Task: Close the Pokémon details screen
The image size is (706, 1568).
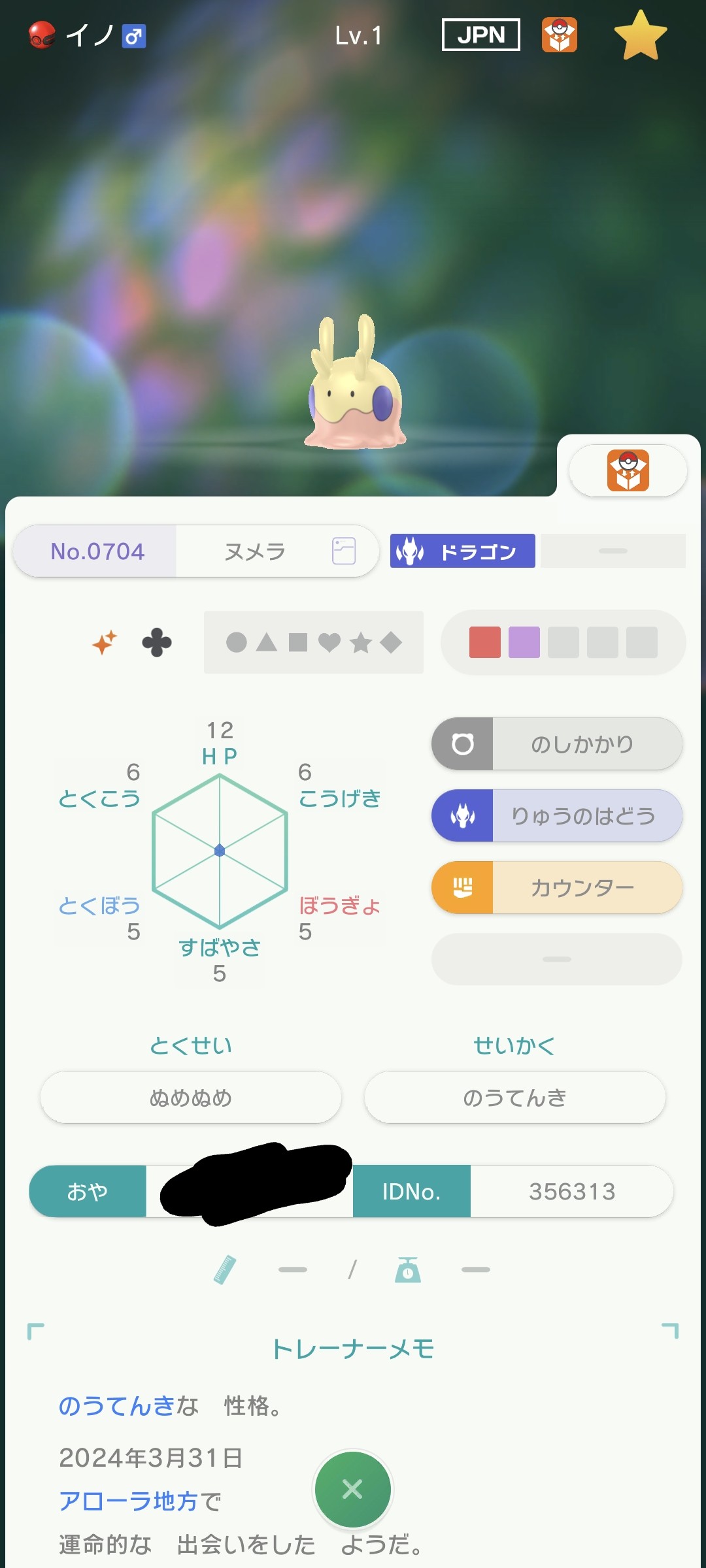Action: 353,1489
